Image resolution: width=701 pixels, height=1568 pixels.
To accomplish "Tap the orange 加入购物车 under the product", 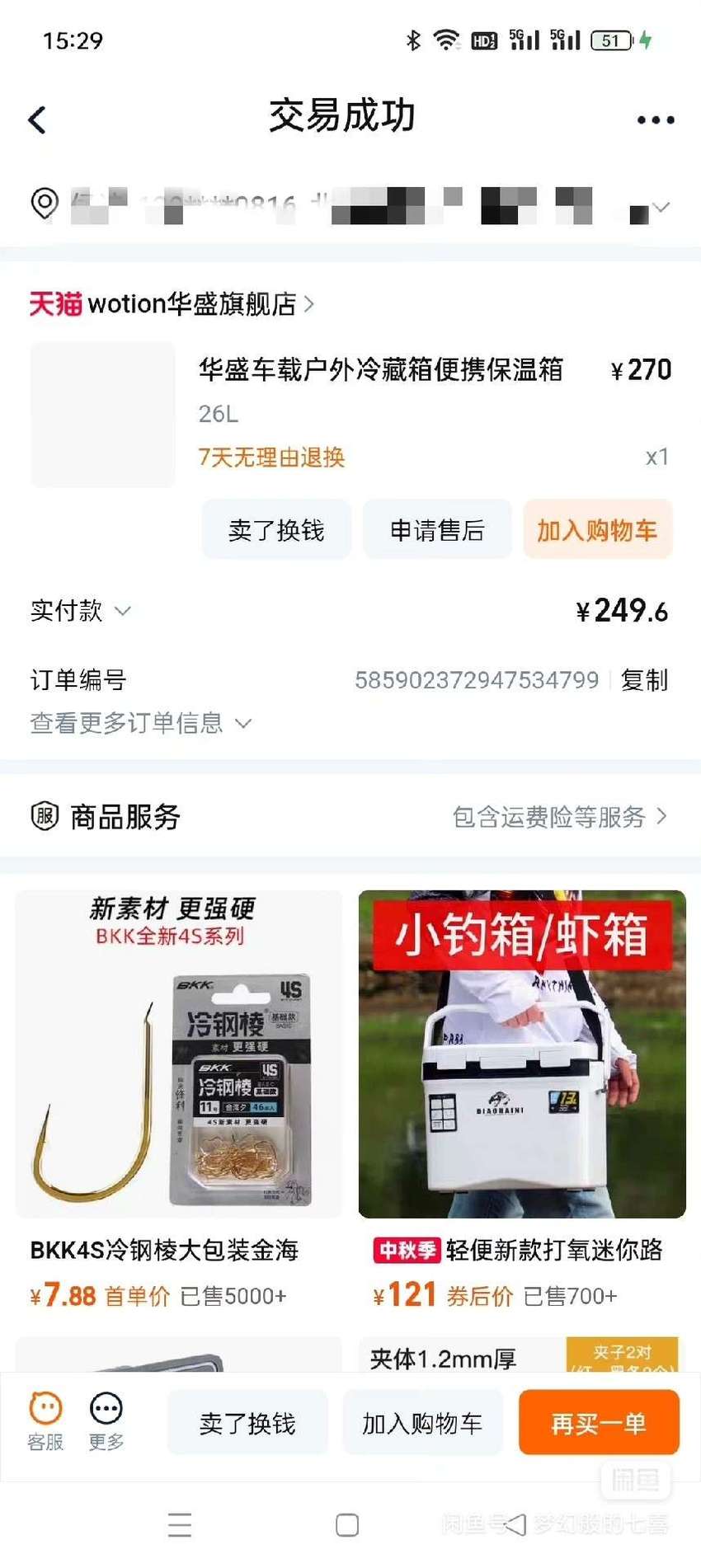I will click(598, 530).
